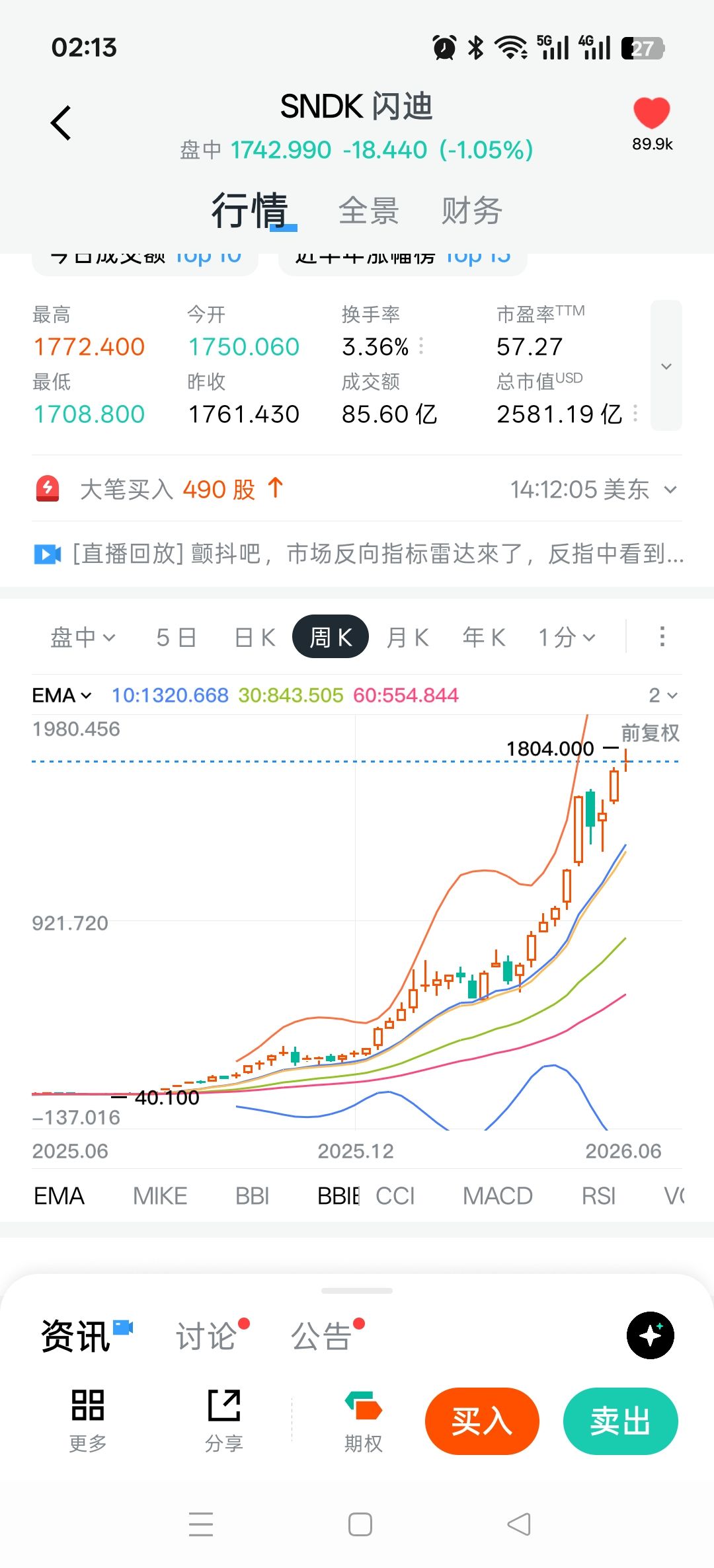Screen dimensions: 714x1568
Task: Open the 1分 interval dropdown
Action: (x=566, y=637)
